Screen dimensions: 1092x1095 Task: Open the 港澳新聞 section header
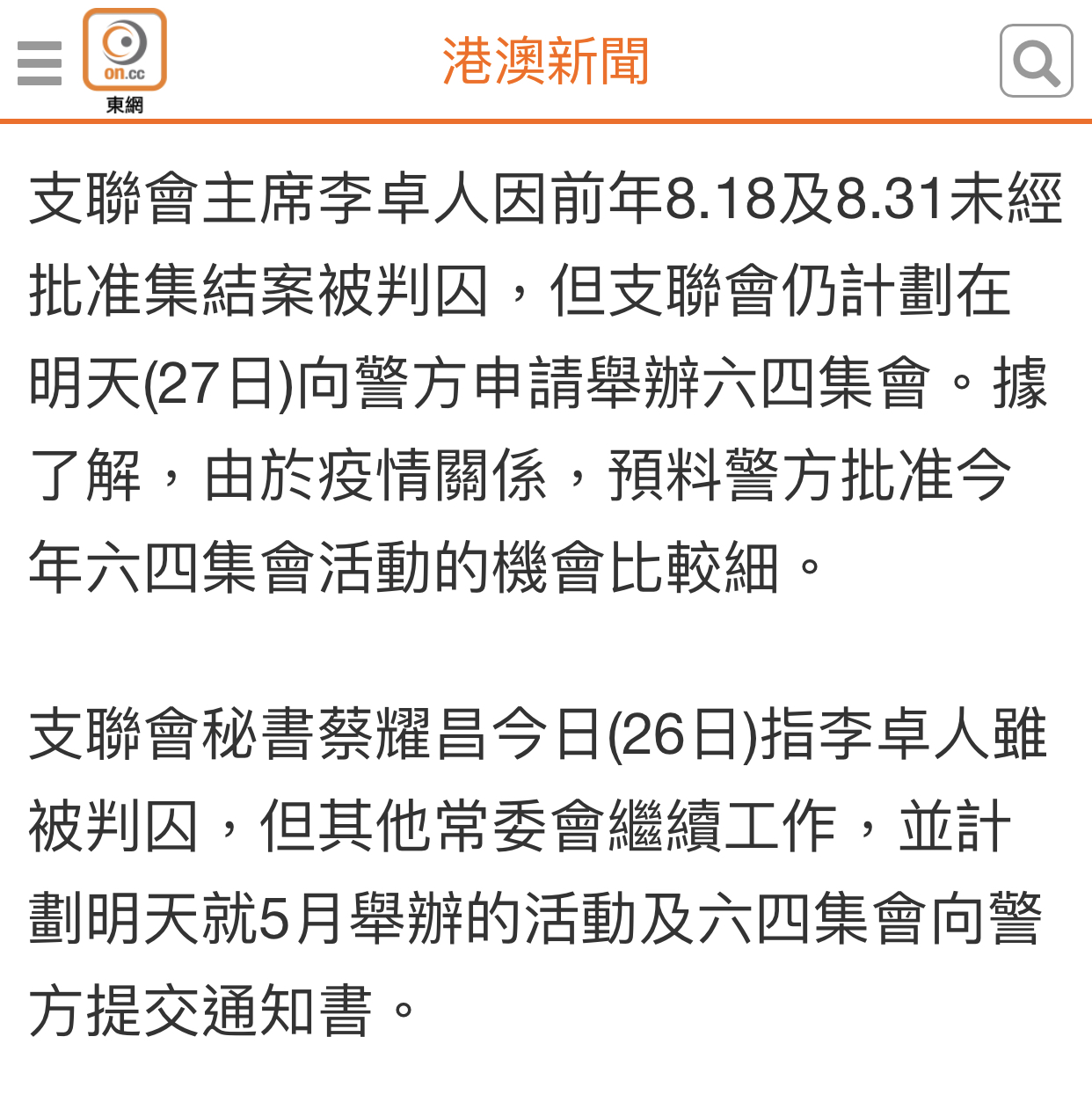545,62
